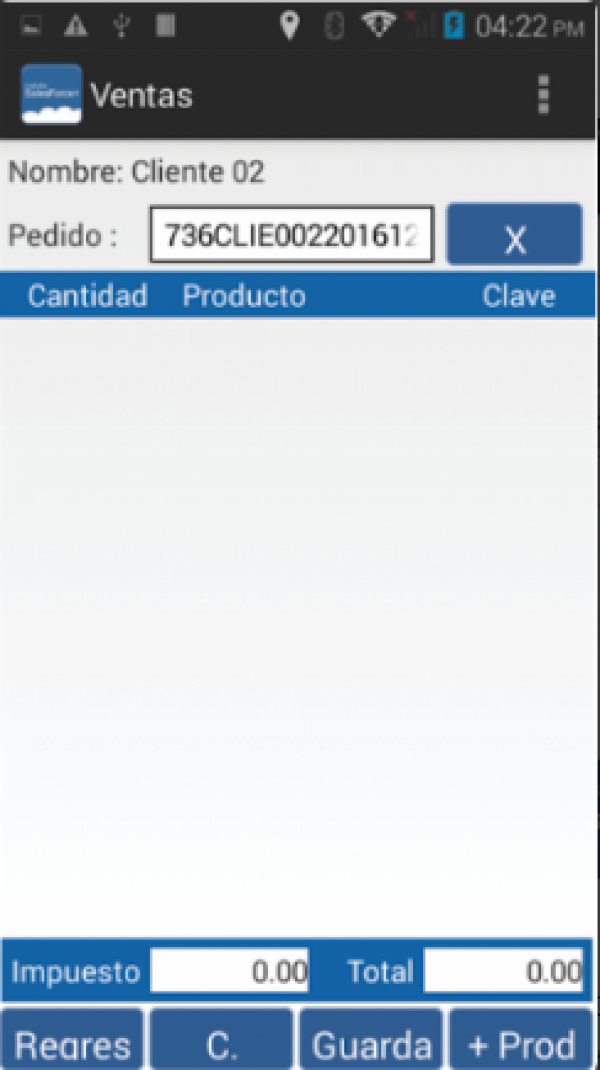Image resolution: width=600 pixels, height=1070 pixels.
Task: Add a product with + Prod
Action: [521, 1039]
